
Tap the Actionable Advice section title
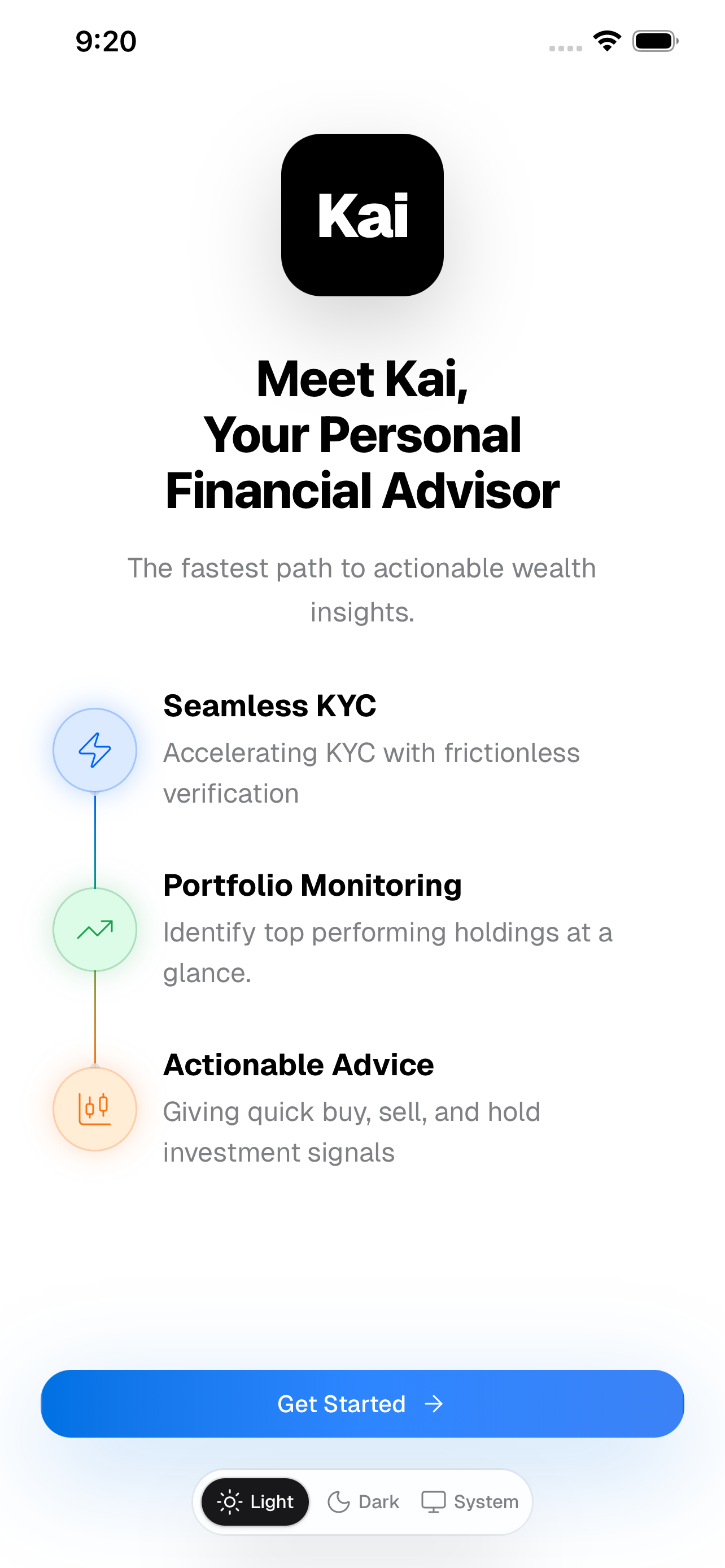tap(298, 1065)
